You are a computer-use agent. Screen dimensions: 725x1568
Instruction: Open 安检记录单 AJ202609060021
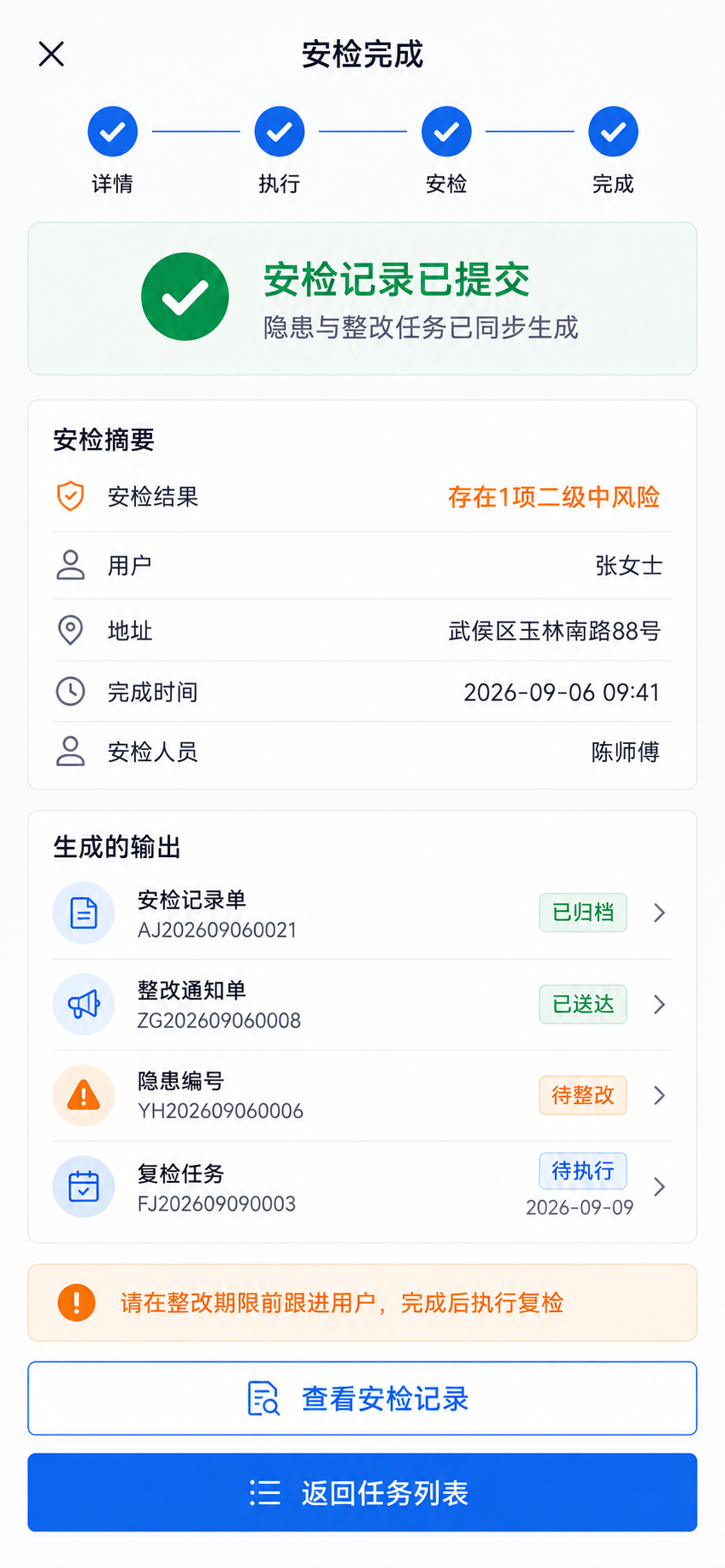tap(362, 914)
